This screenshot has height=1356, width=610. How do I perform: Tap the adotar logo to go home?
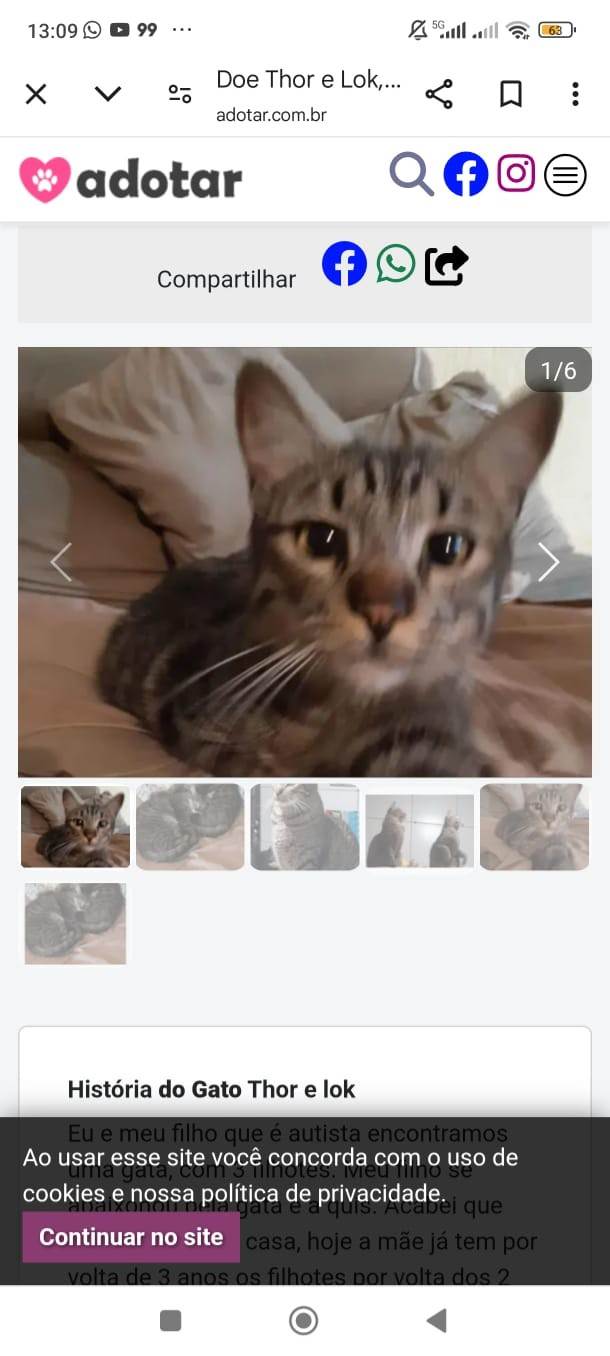131,180
